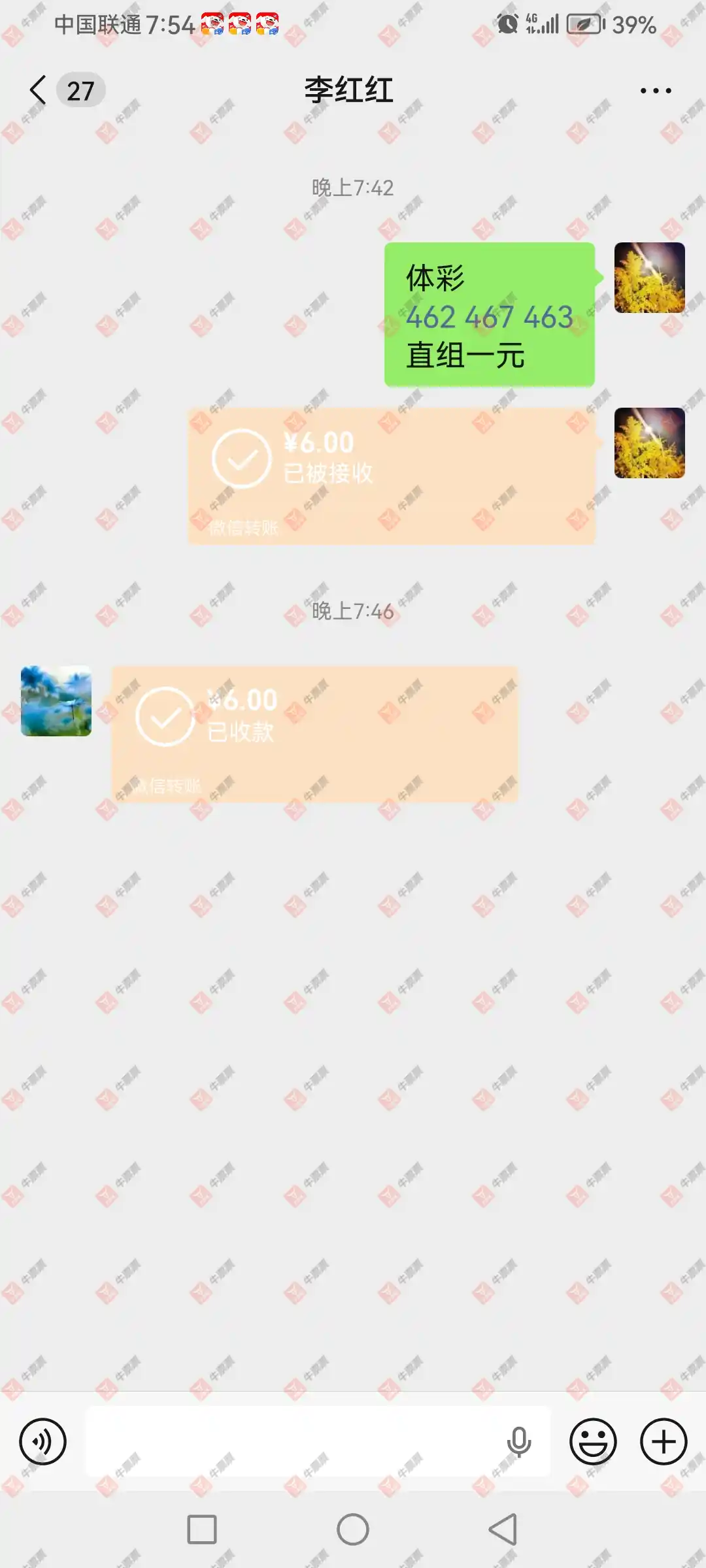Viewport: 706px width, 1568px height.
Task: Open the more options menu for 李红红 chat
Action: tap(656, 90)
